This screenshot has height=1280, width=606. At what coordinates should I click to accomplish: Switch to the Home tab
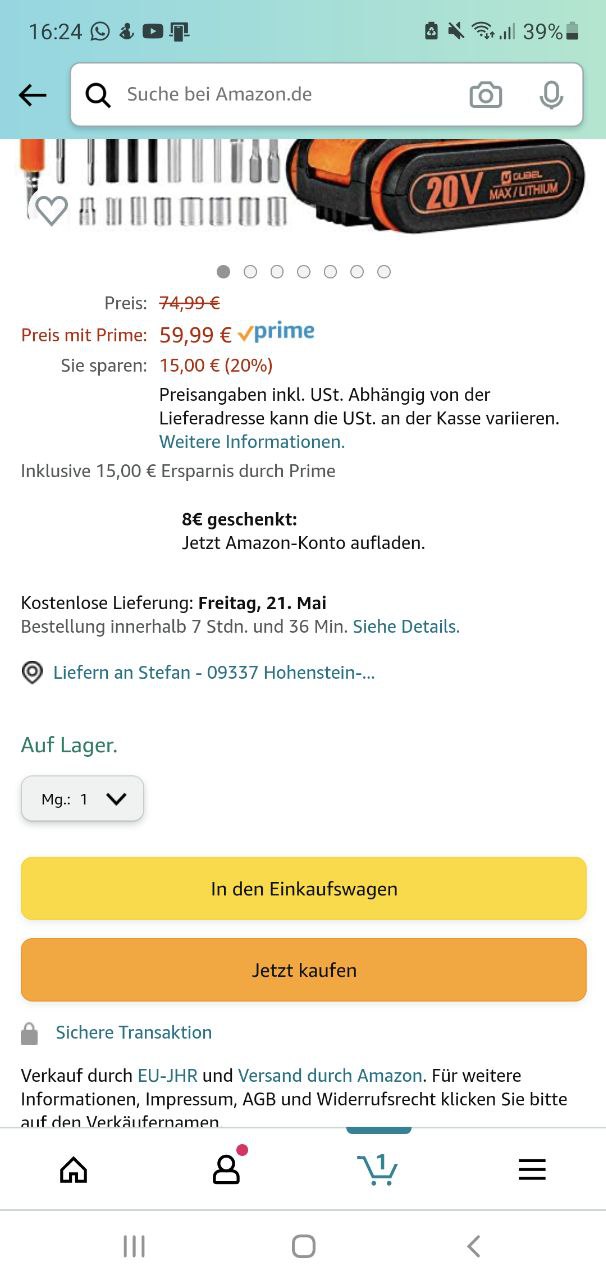(74, 1170)
